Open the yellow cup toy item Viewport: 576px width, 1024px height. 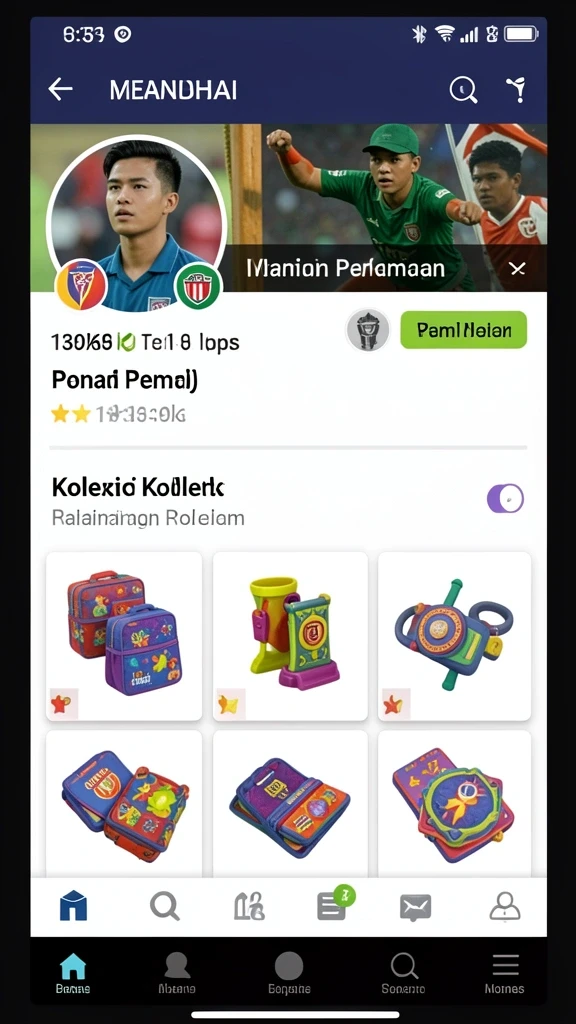[291, 636]
